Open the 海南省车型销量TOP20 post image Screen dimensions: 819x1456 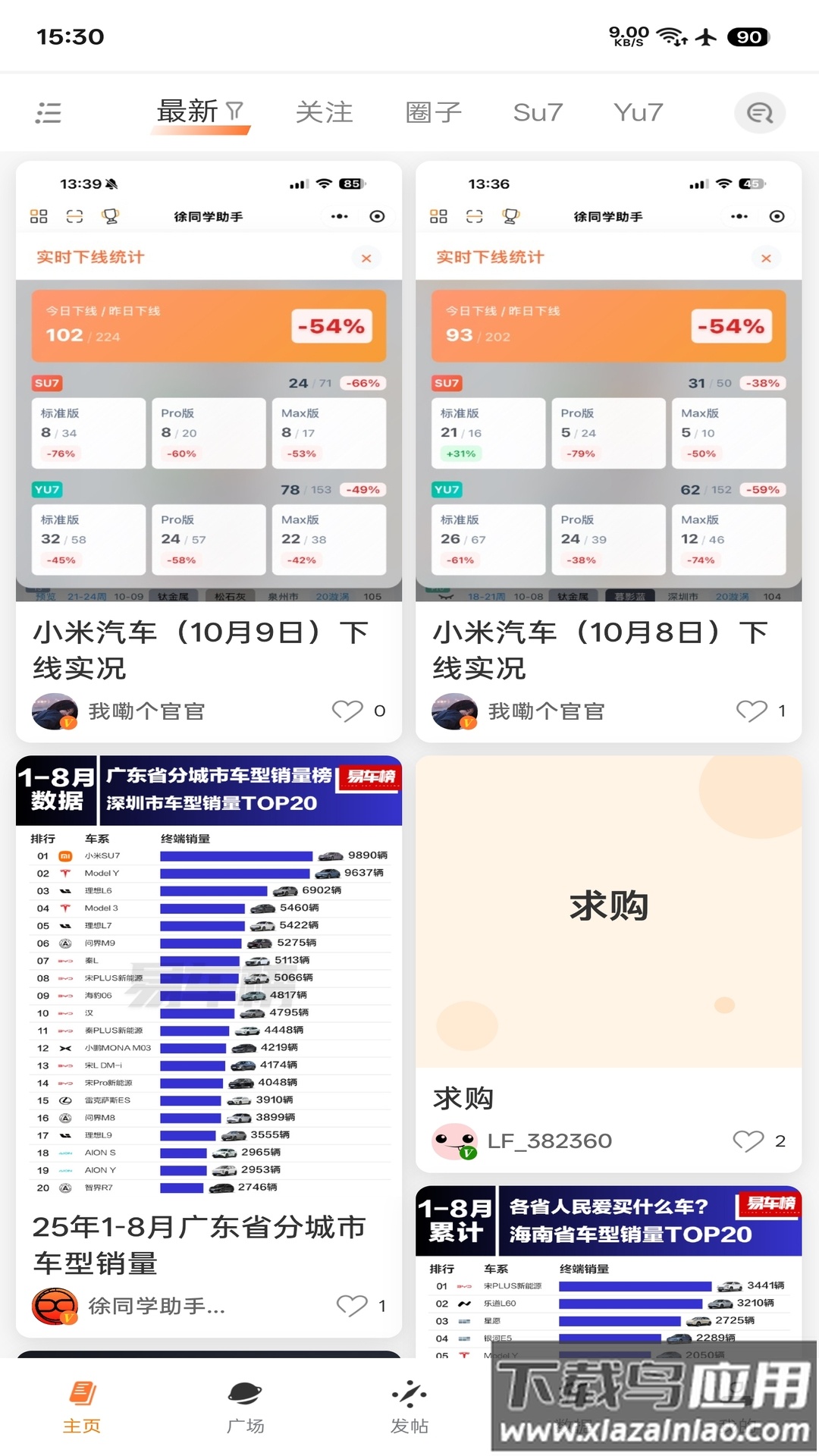[608, 1274]
